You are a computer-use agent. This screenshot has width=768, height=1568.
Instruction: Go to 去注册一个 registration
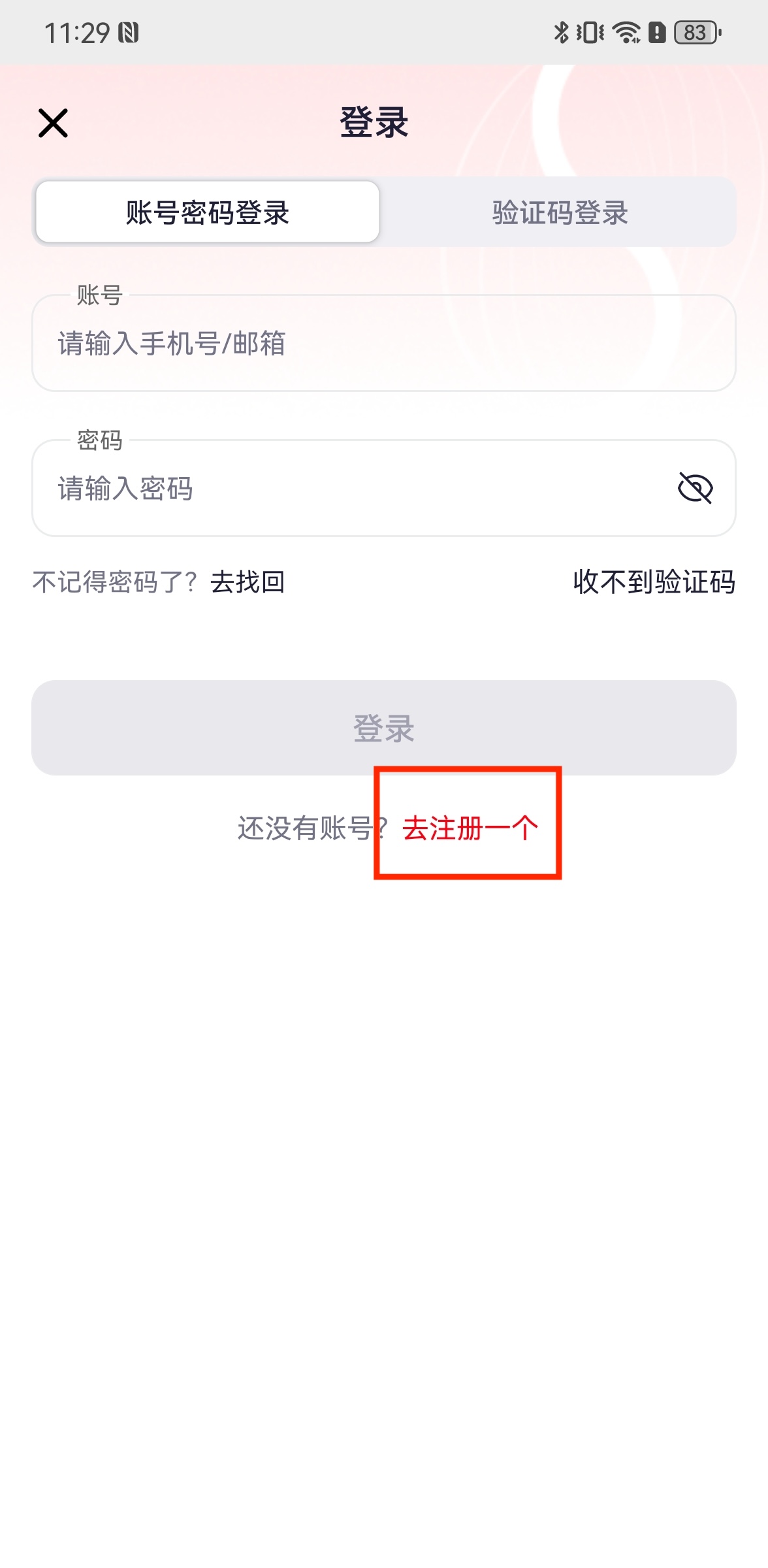470,828
